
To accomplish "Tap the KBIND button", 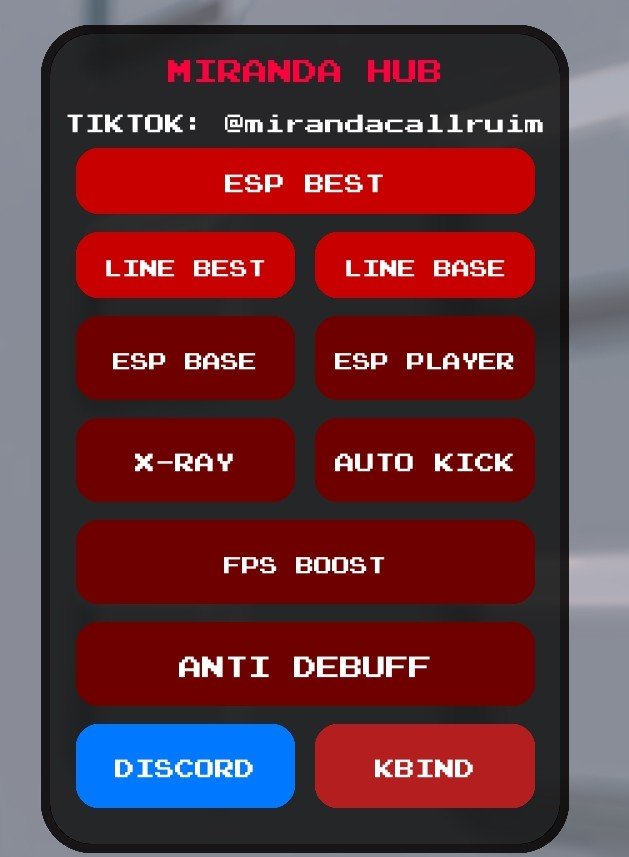I will click(424, 766).
